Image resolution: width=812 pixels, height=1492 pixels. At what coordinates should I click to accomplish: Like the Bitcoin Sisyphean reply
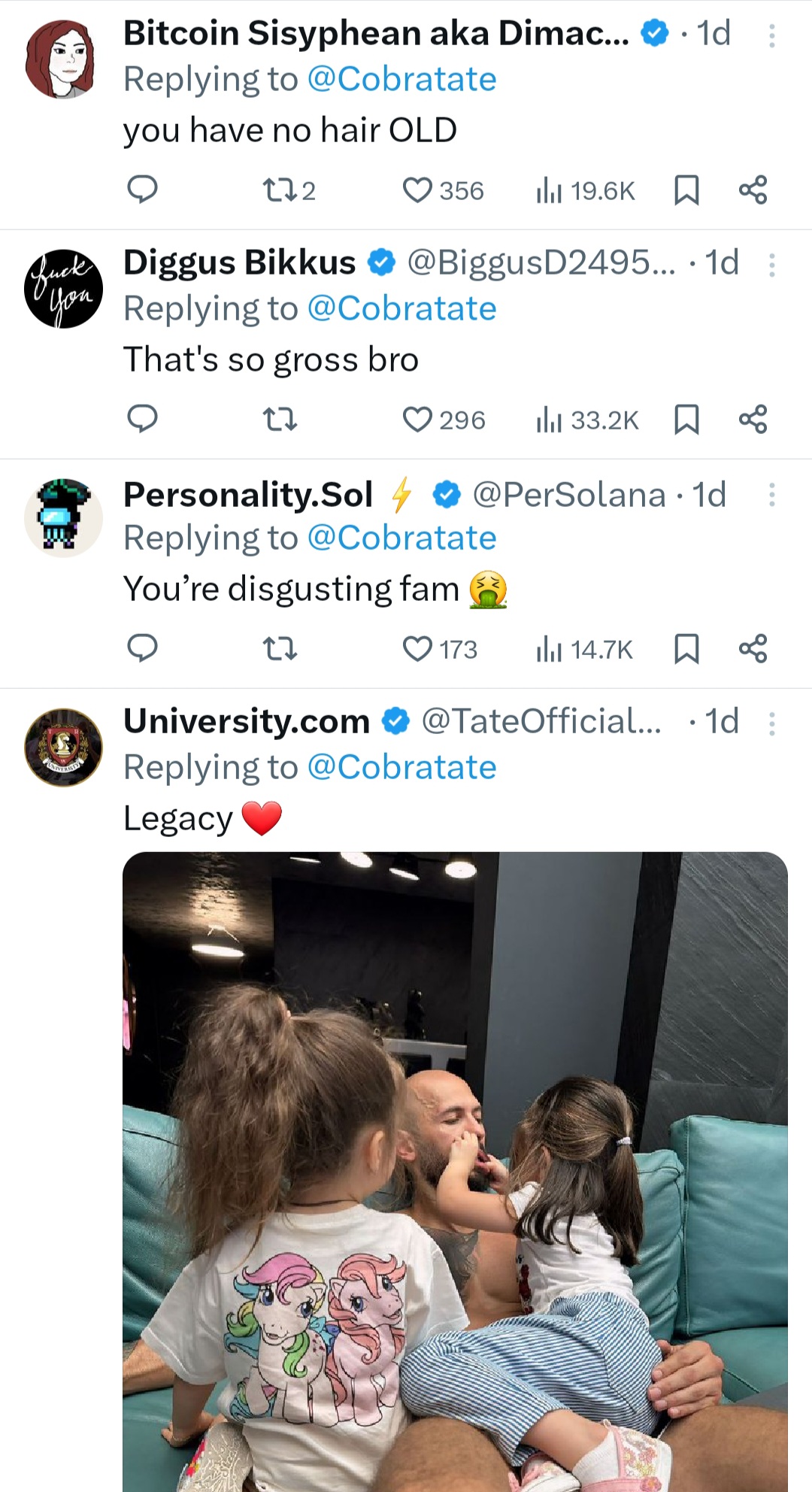pyautogui.click(x=418, y=190)
